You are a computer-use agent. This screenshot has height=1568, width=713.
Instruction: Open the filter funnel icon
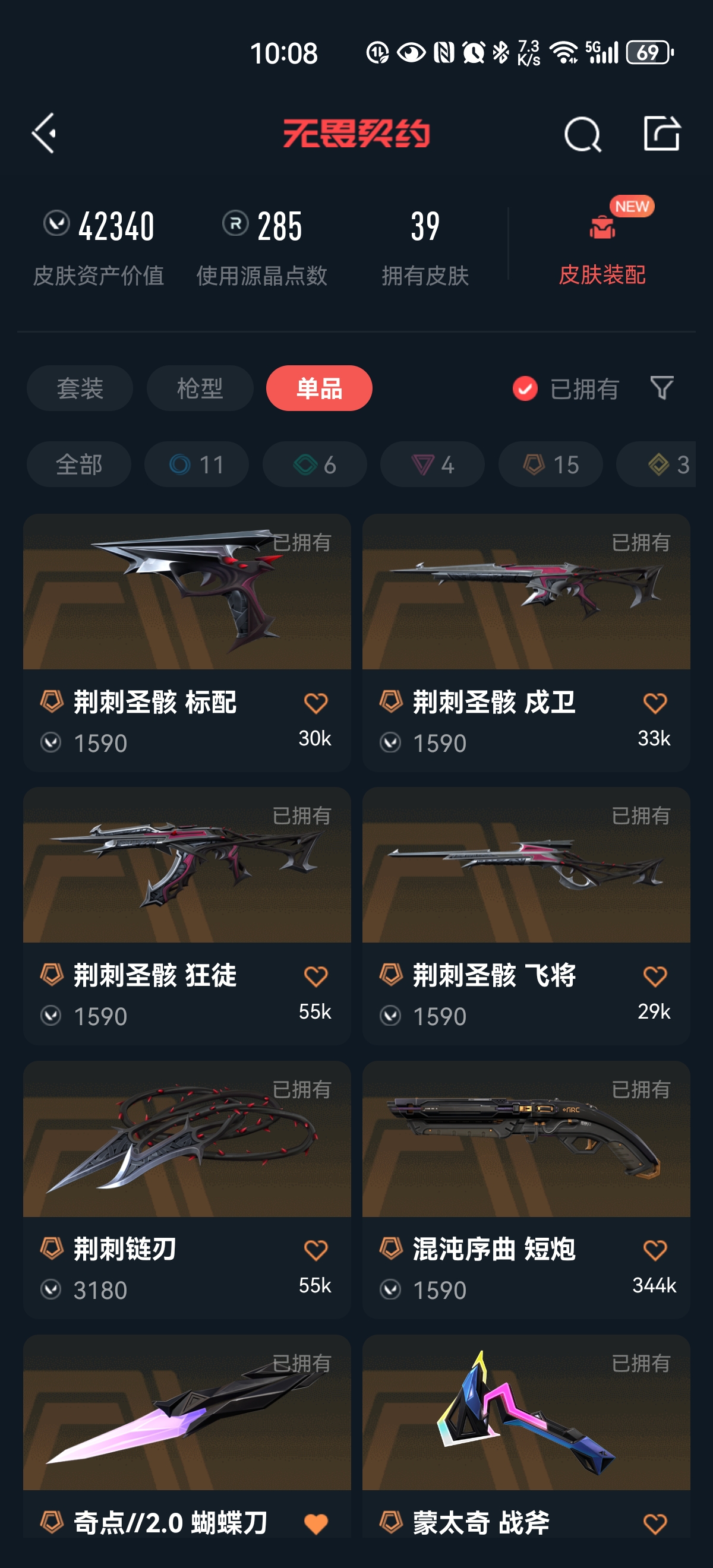(x=661, y=388)
